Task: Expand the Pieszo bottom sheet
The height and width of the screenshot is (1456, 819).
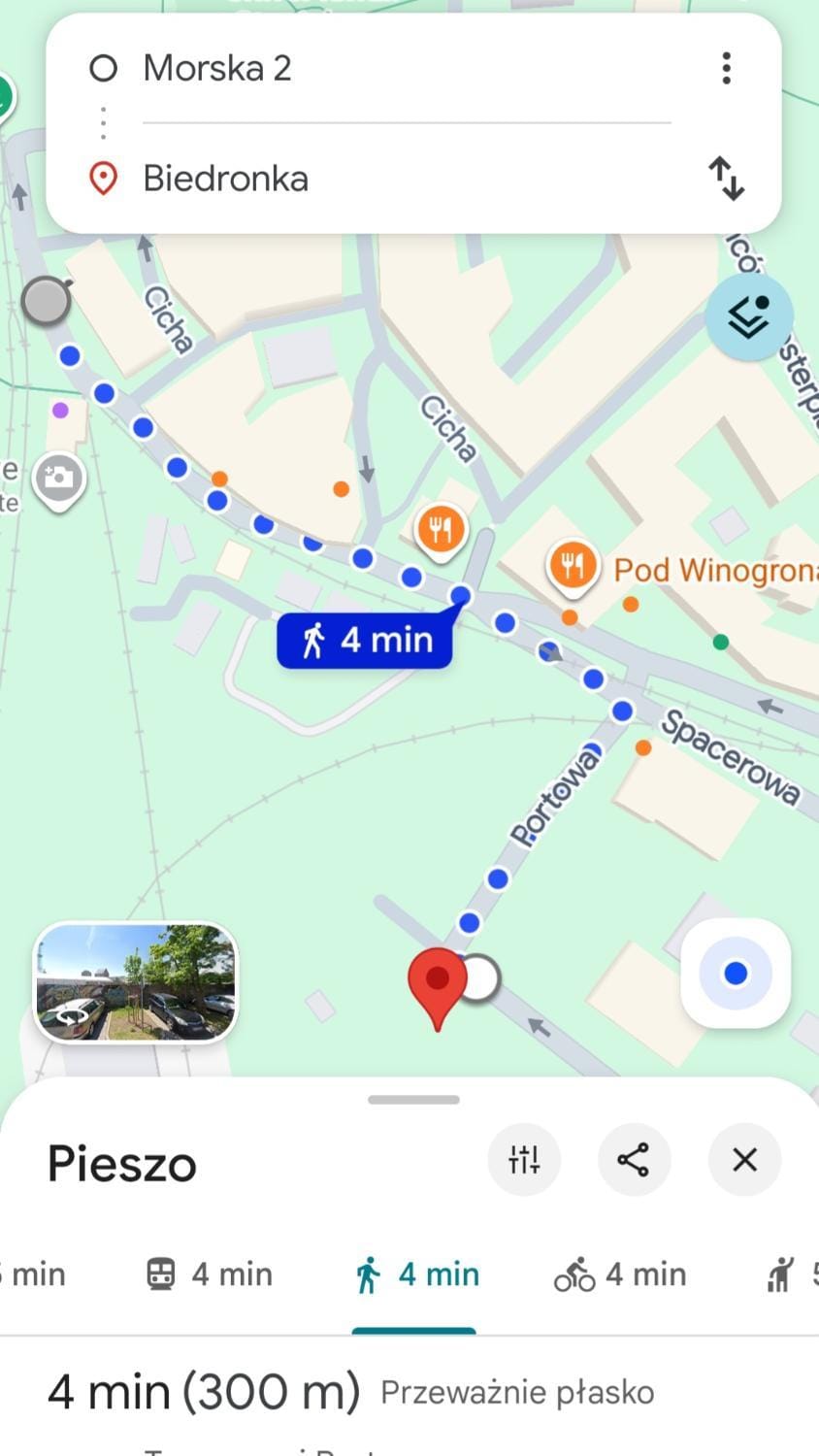Action: click(x=413, y=1099)
